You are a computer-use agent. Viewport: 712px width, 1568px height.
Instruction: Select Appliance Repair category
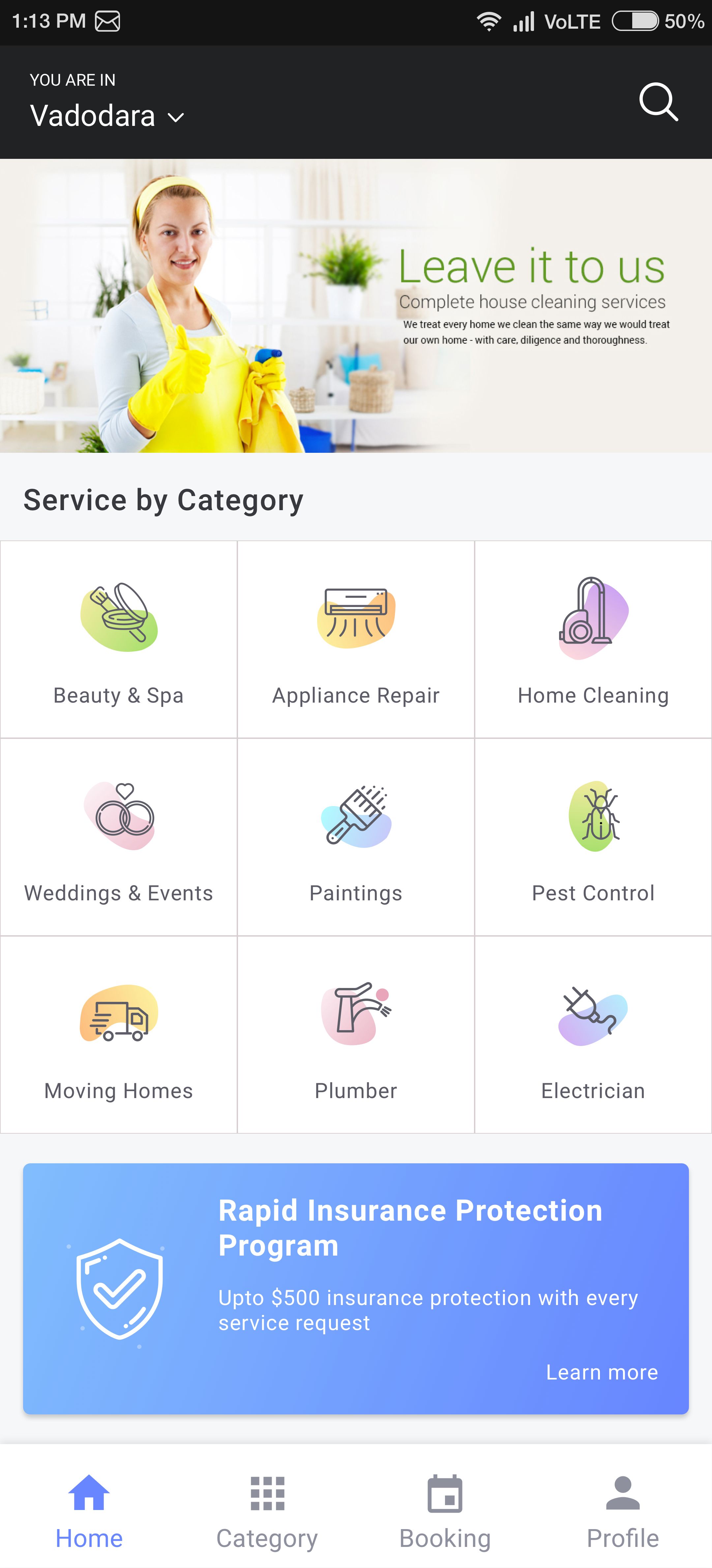point(356,639)
